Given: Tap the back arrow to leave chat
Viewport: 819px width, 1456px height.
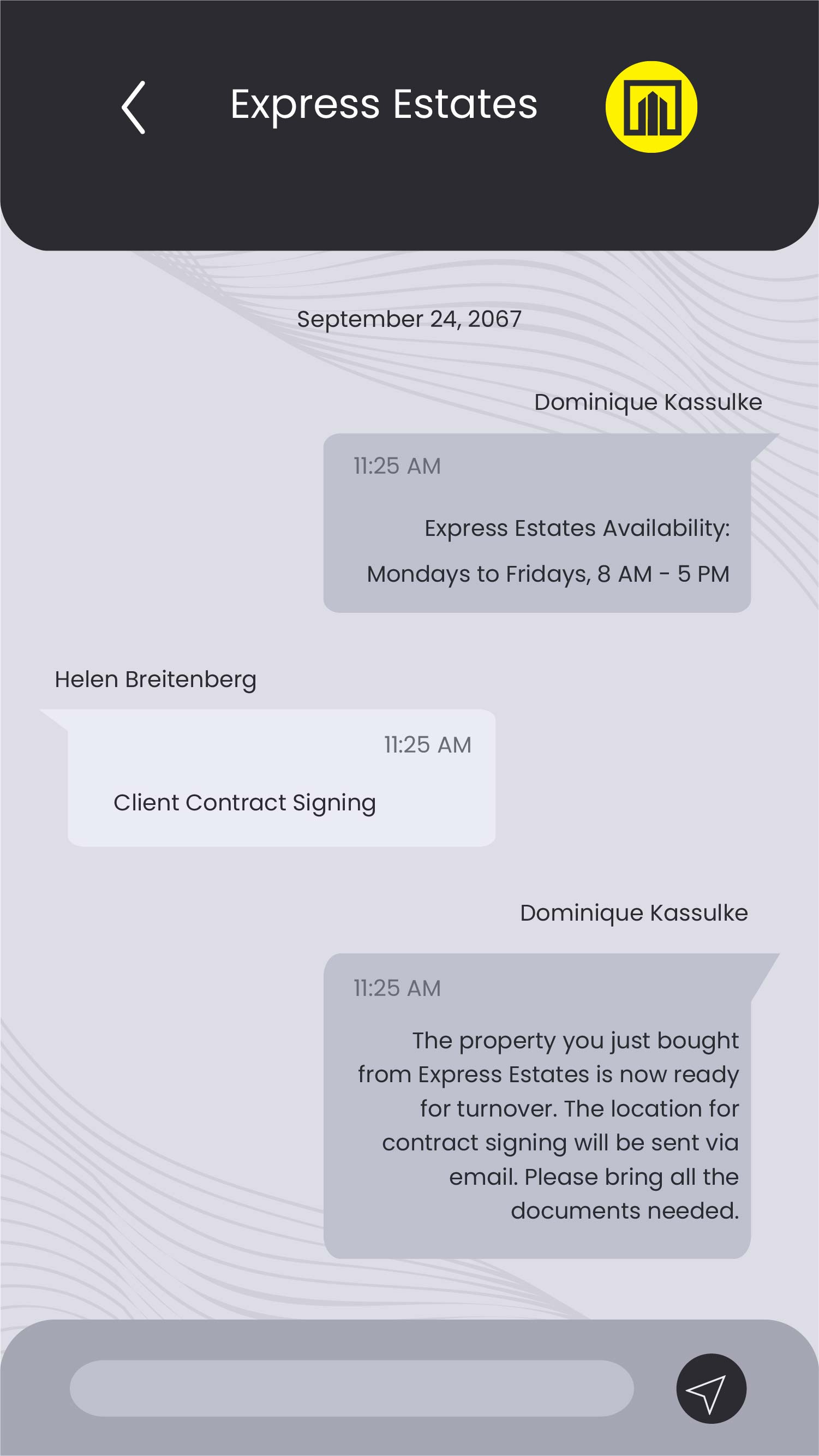Looking at the screenshot, I should (134, 106).
